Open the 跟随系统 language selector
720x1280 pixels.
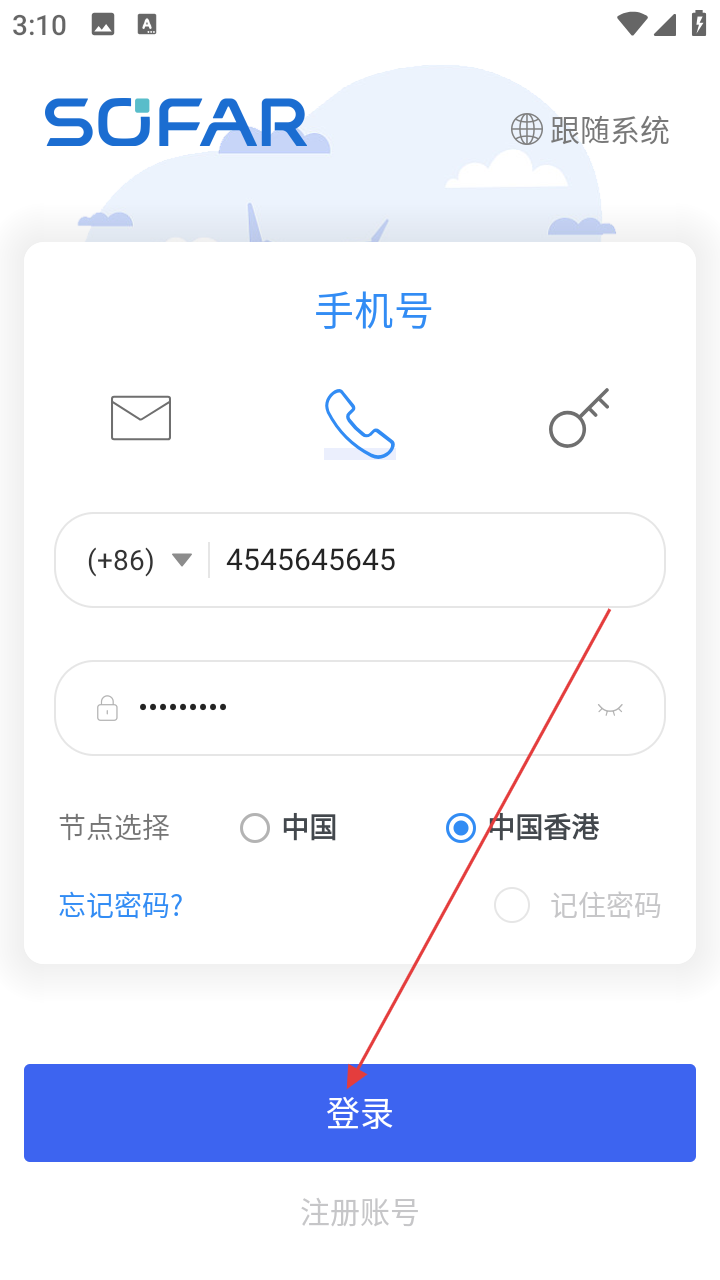pyautogui.click(x=590, y=130)
